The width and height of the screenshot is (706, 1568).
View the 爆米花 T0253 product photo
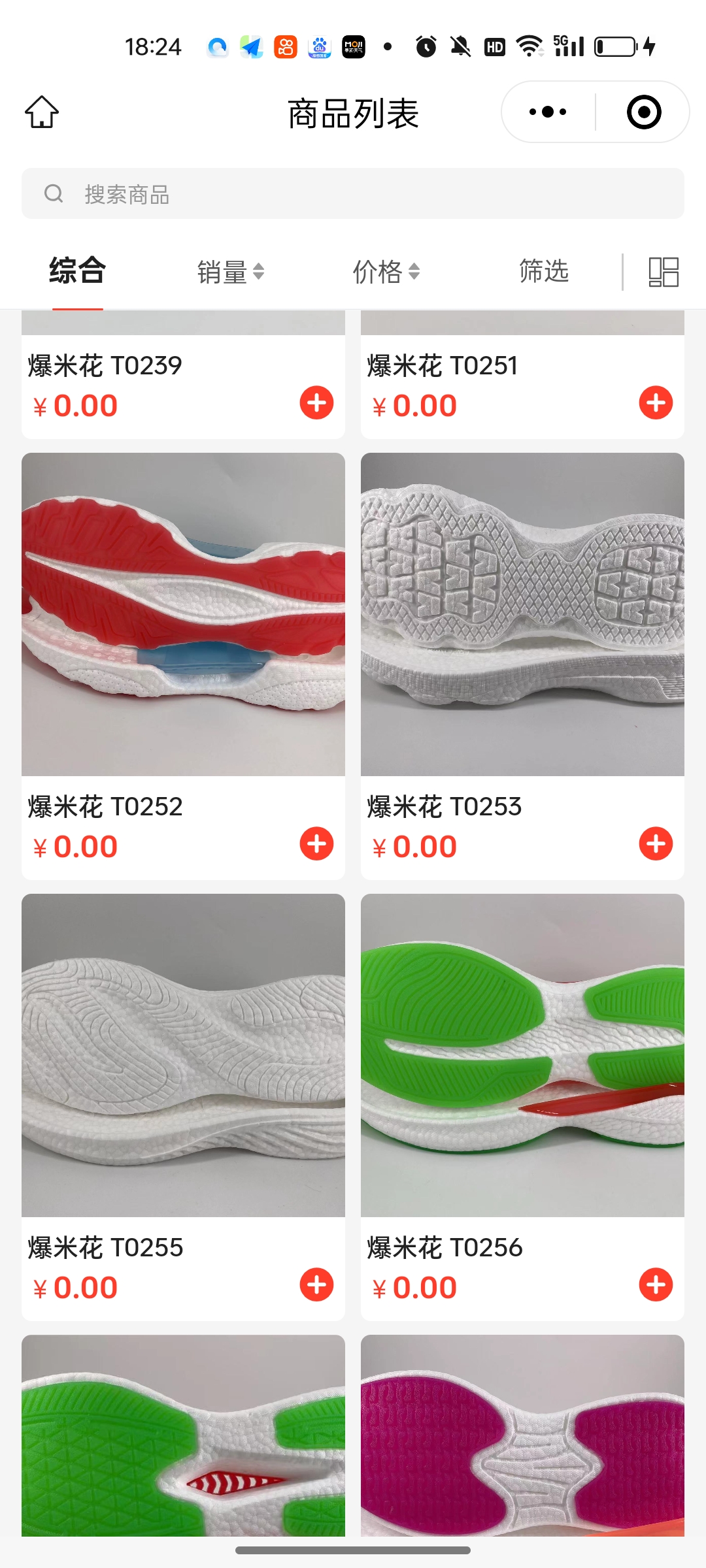click(x=522, y=614)
